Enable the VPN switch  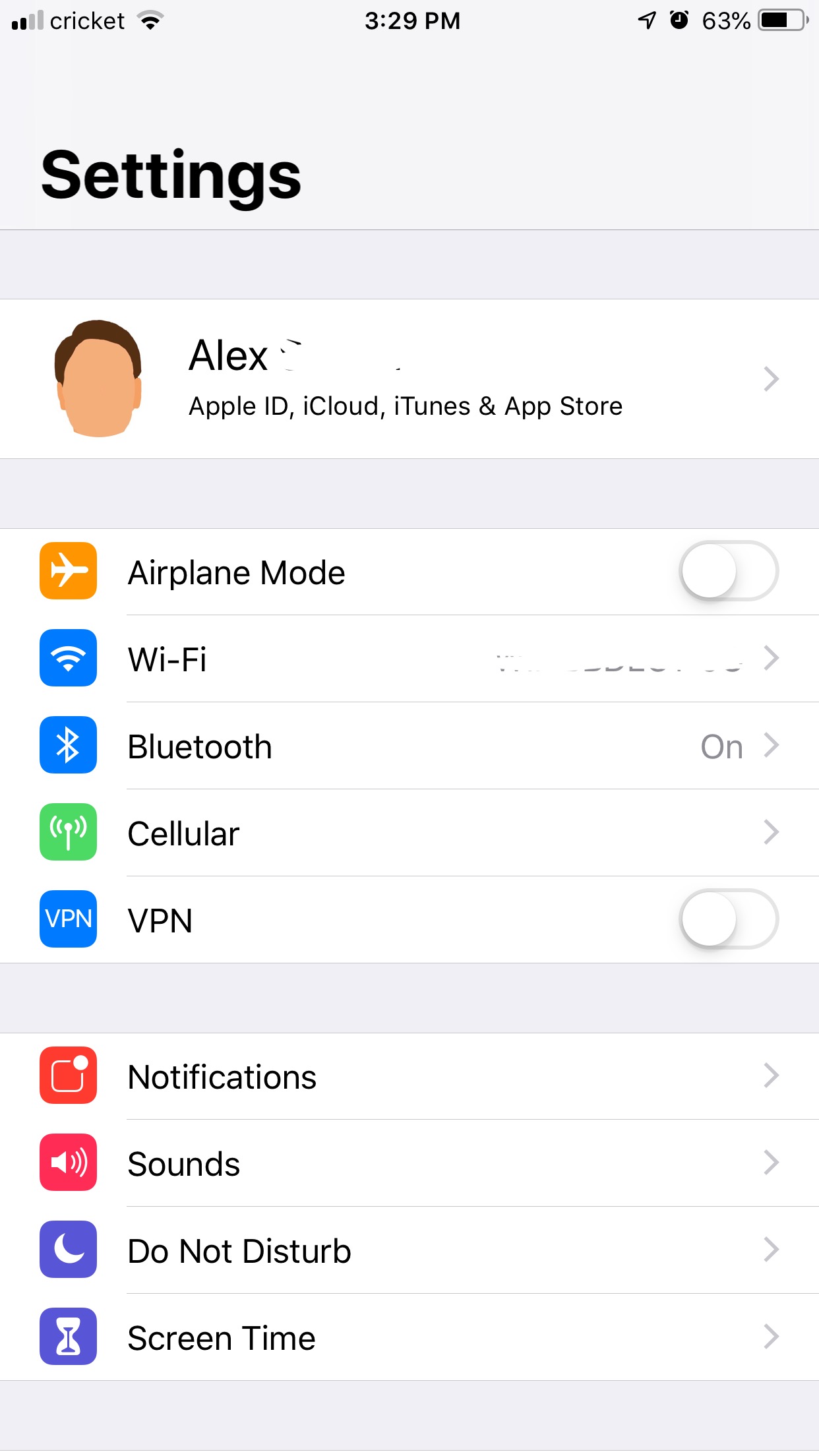coord(728,919)
